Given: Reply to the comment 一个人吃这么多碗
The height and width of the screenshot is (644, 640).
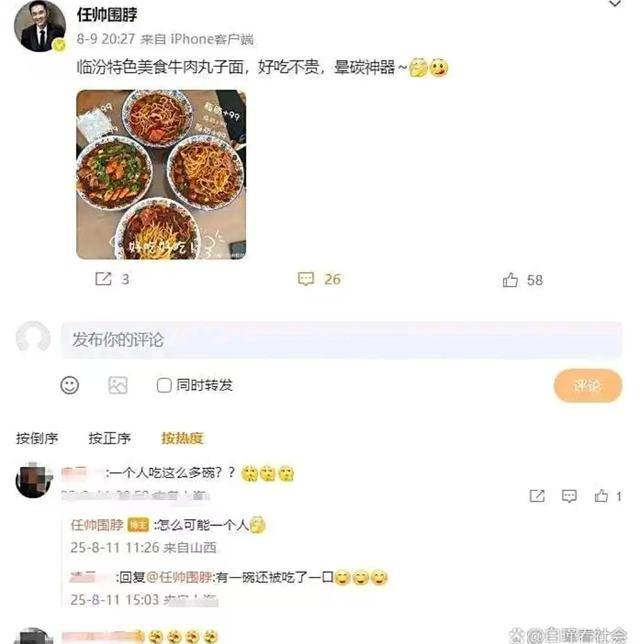Looking at the screenshot, I should [x=569, y=495].
